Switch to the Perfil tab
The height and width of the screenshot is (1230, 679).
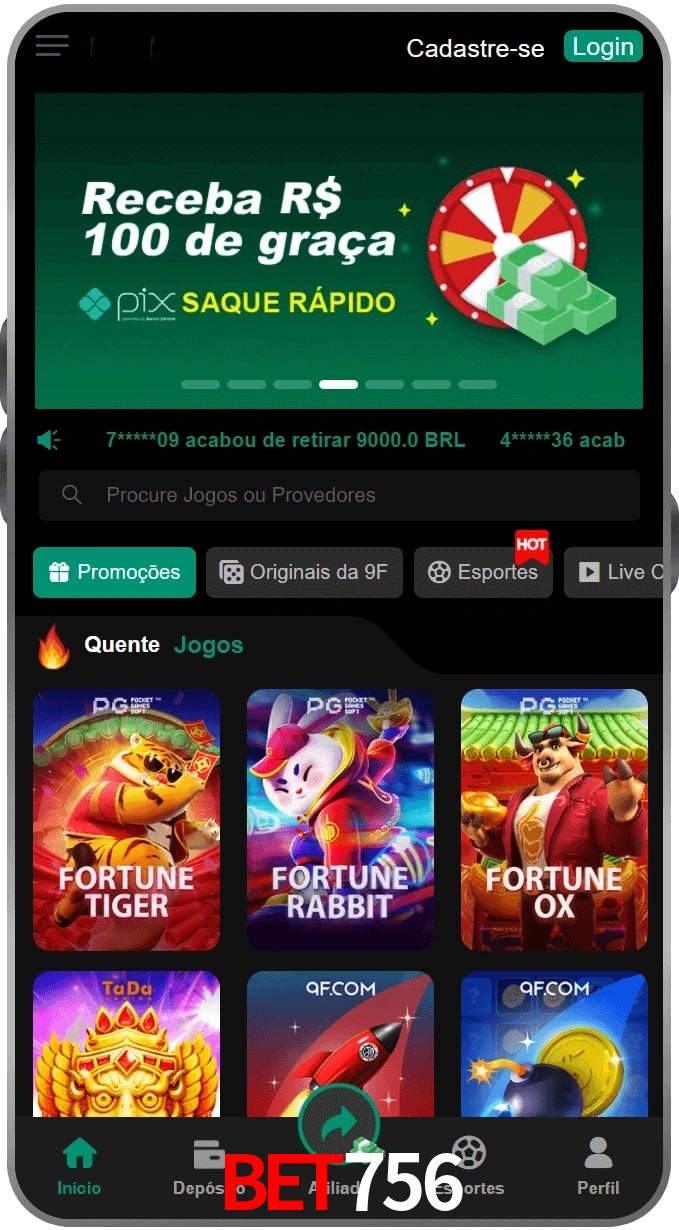pyautogui.click(x=598, y=1167)
